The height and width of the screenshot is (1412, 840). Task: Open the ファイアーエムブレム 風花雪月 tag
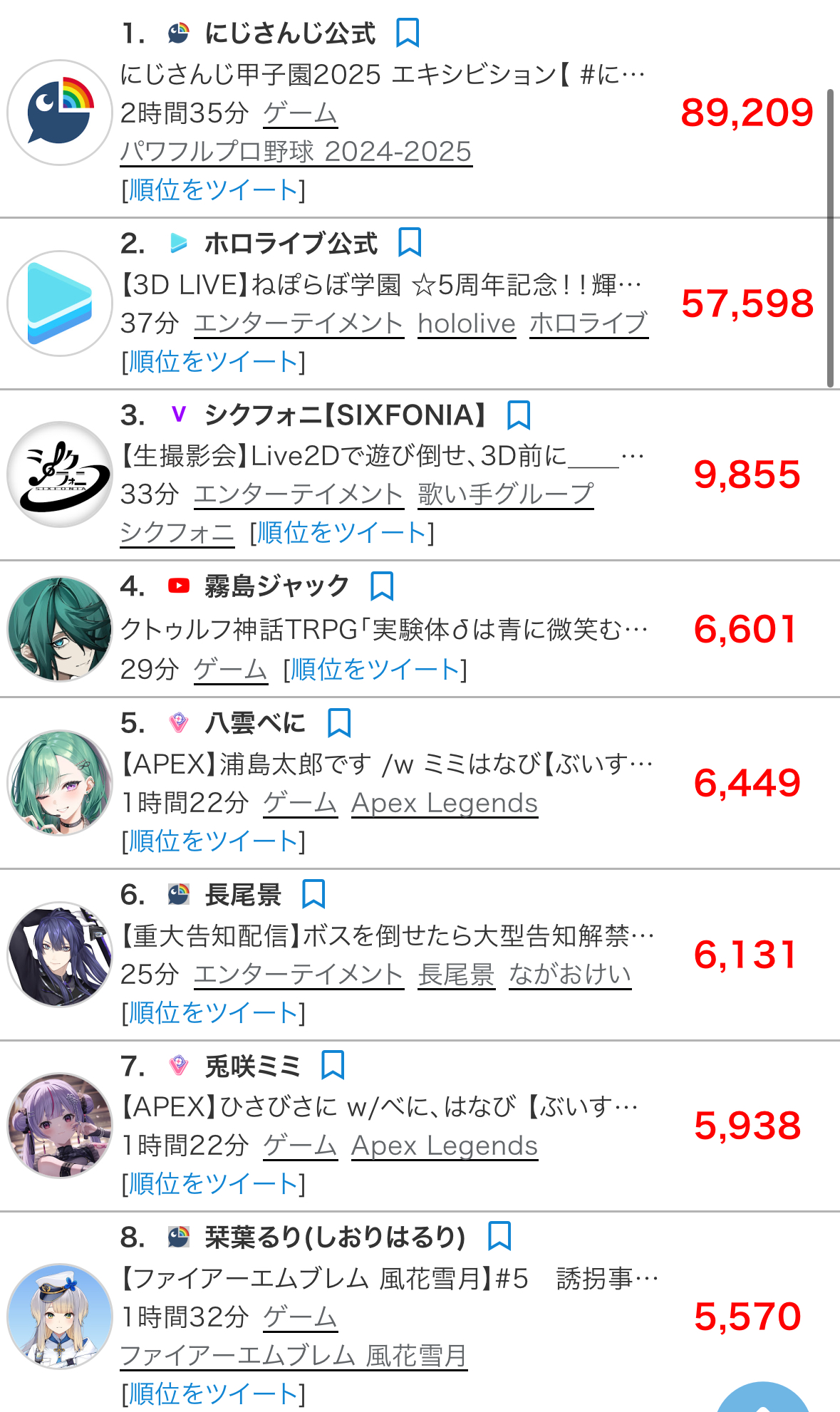point(293,1355)
